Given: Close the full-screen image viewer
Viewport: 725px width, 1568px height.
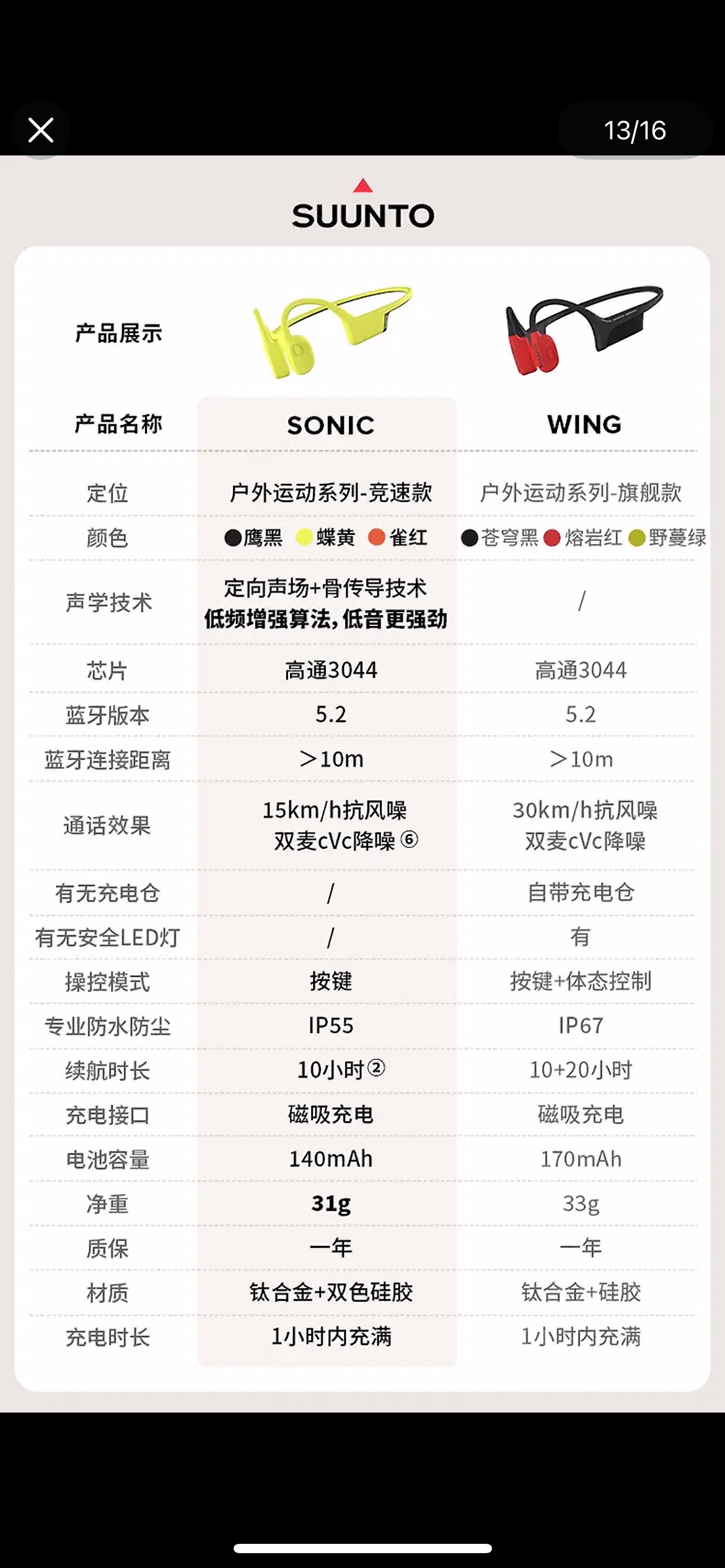Looking at the screenshot, I should 41,130.
